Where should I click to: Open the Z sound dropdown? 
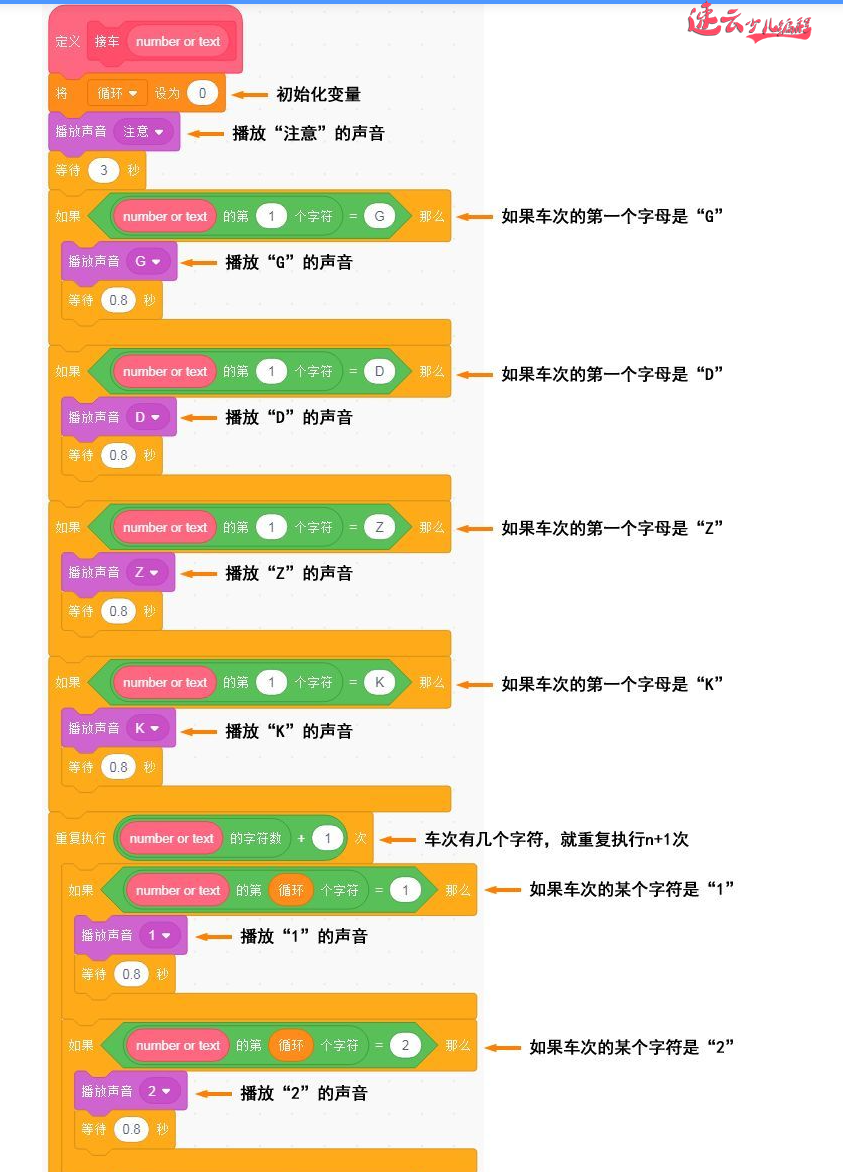coord(148,572)
